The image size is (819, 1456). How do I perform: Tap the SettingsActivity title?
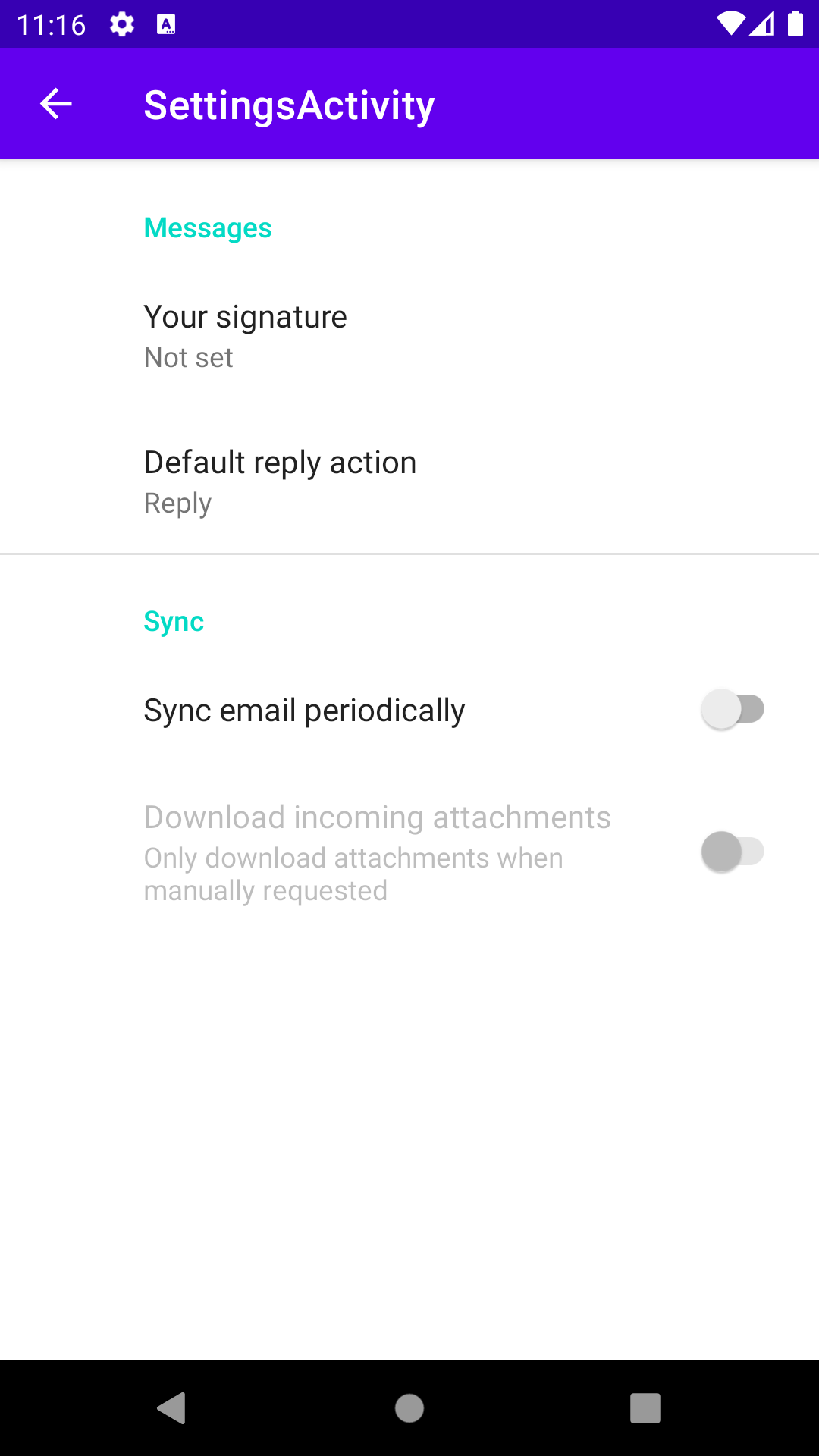(x=289, y=104)
